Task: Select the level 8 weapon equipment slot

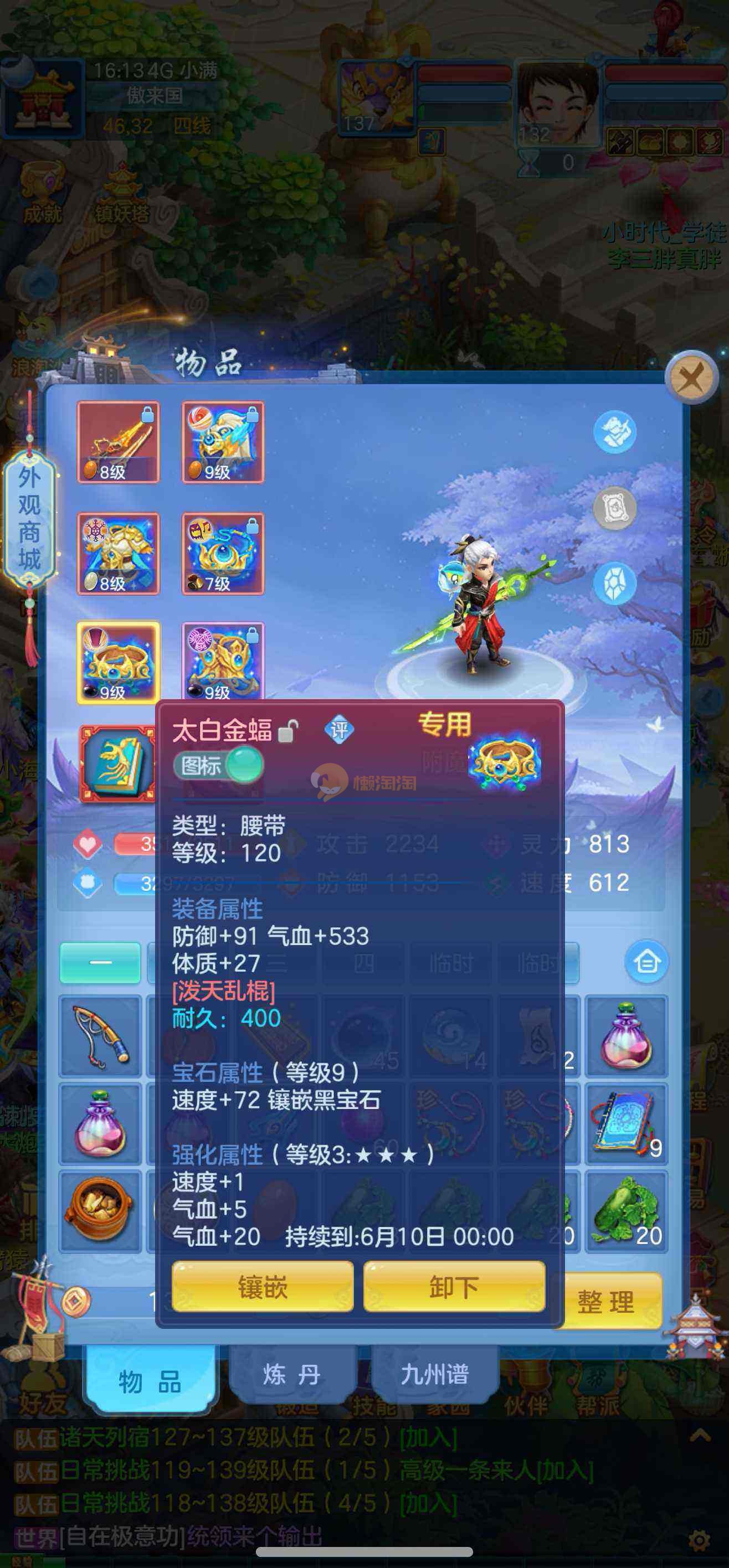Action: point(118,442)
